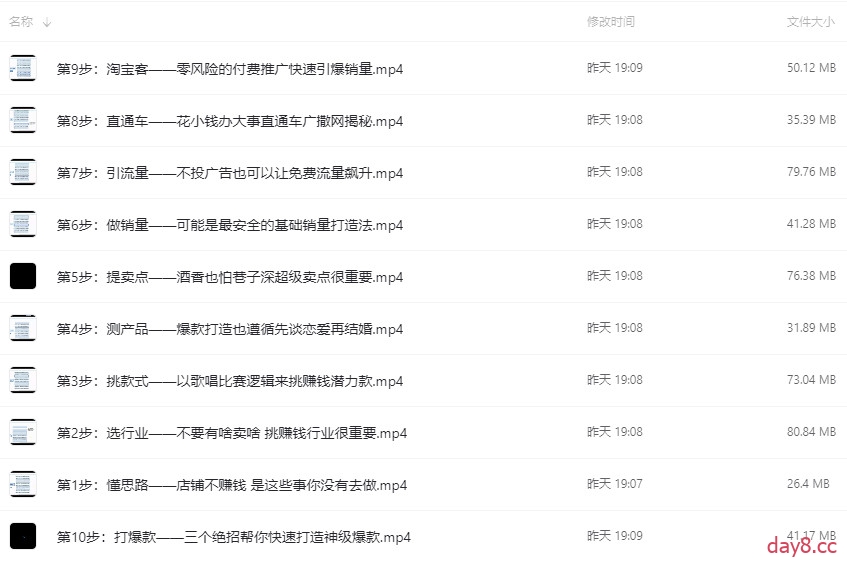Image resolution: width=847 pixels, height=561 pixels.
Task: Sort files by 文件大小 header
Action: [810, 21]
